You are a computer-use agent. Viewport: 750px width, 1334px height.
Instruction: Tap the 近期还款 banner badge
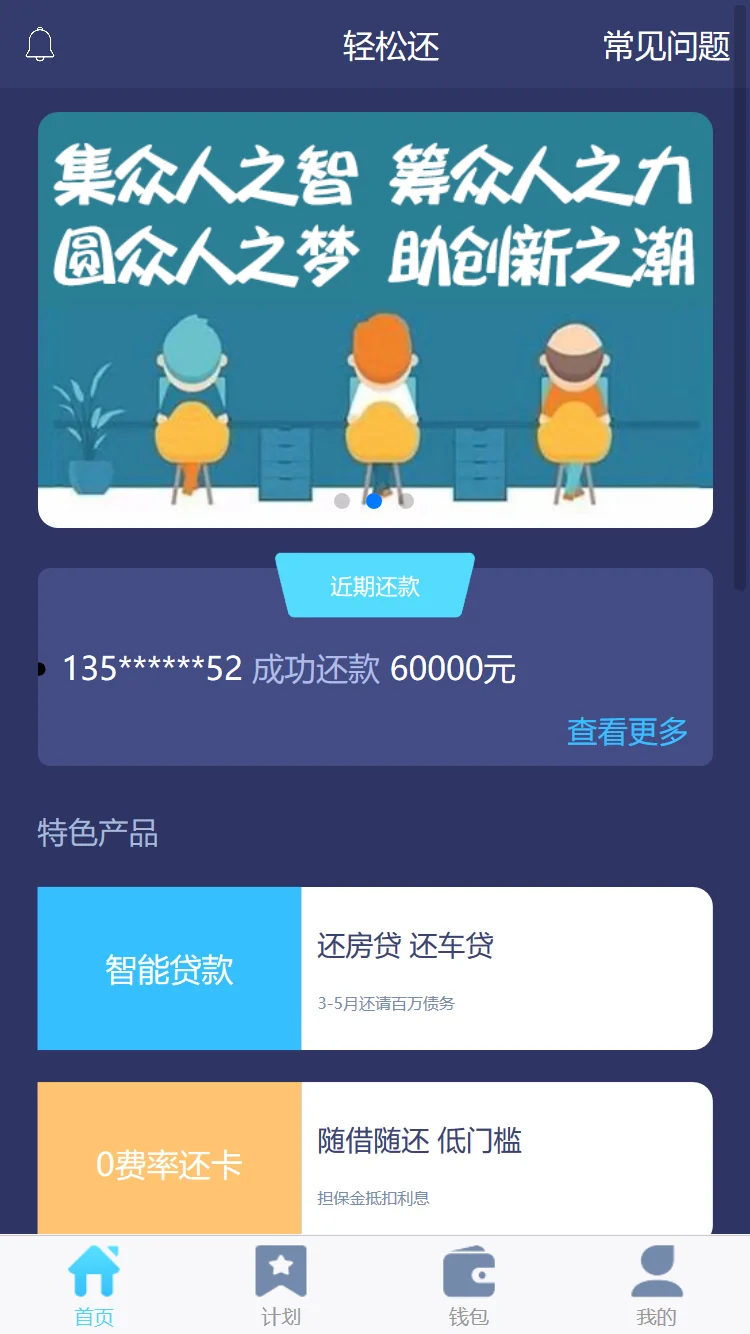pyautogui.click(x=375, y=585)
